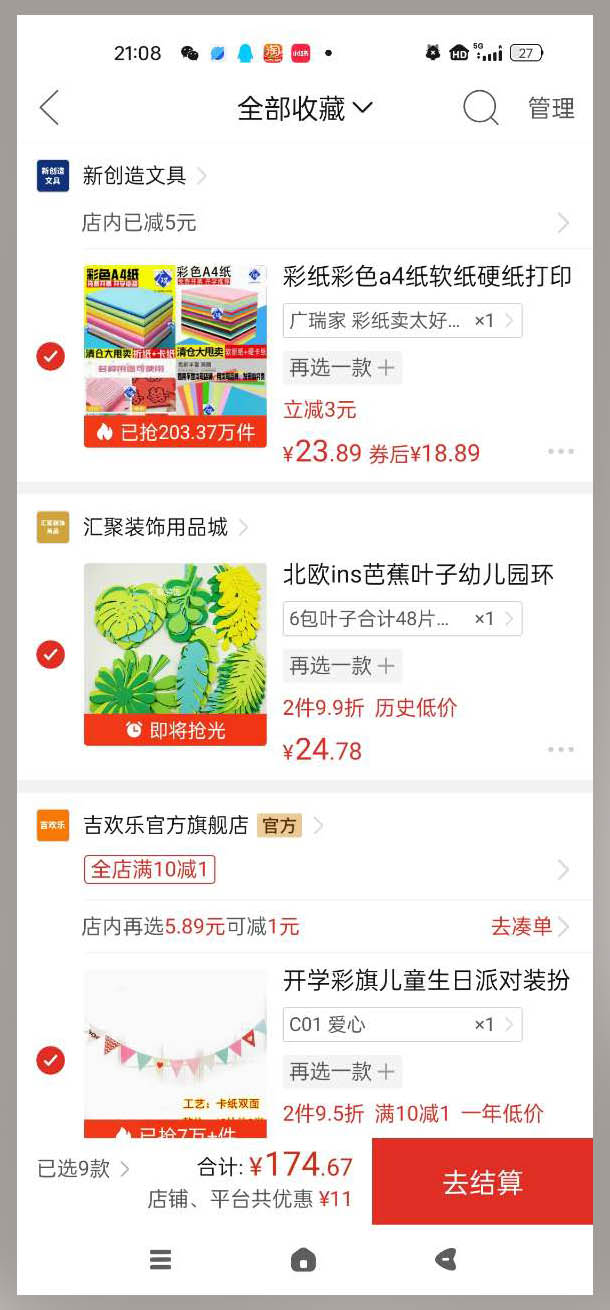Open more options for the ¥24.78 item
Viewport: 610px width, 1310px height.
pos(561,750)
